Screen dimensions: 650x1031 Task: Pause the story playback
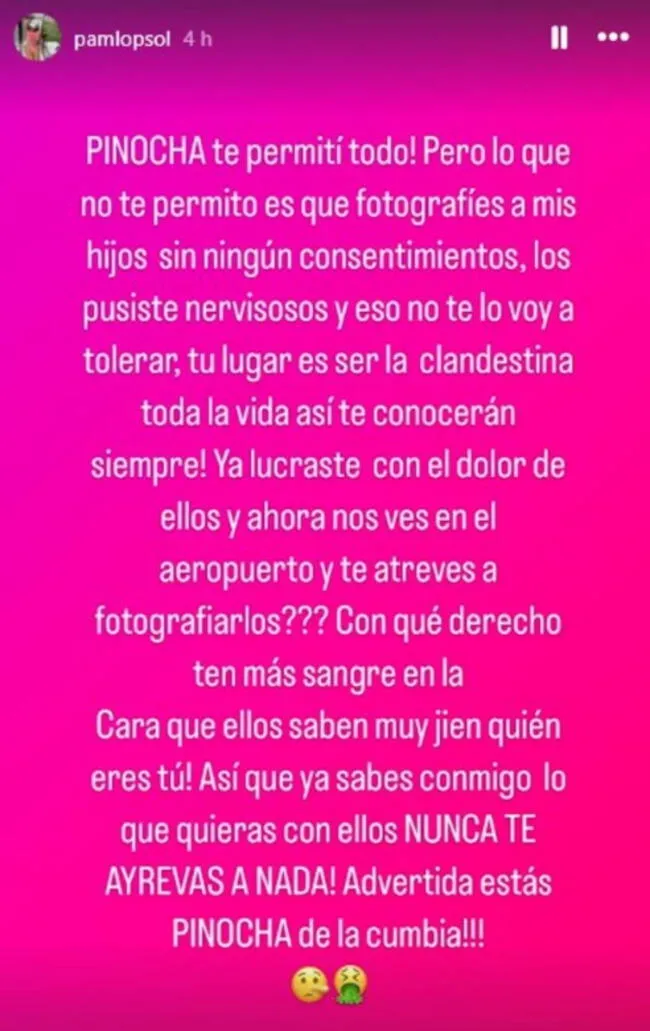(x=559, y=38)
